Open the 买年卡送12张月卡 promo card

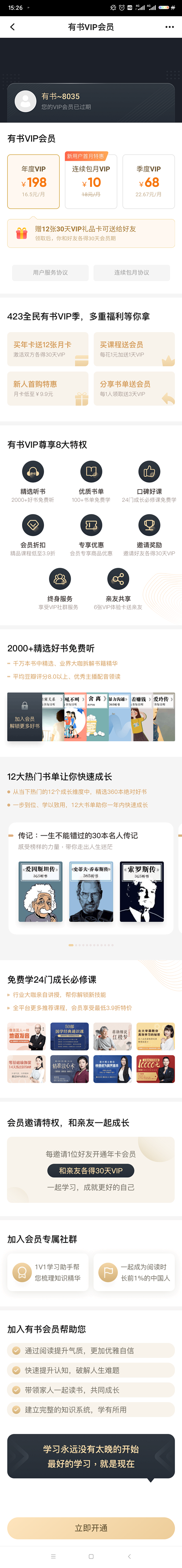(48, 349)
